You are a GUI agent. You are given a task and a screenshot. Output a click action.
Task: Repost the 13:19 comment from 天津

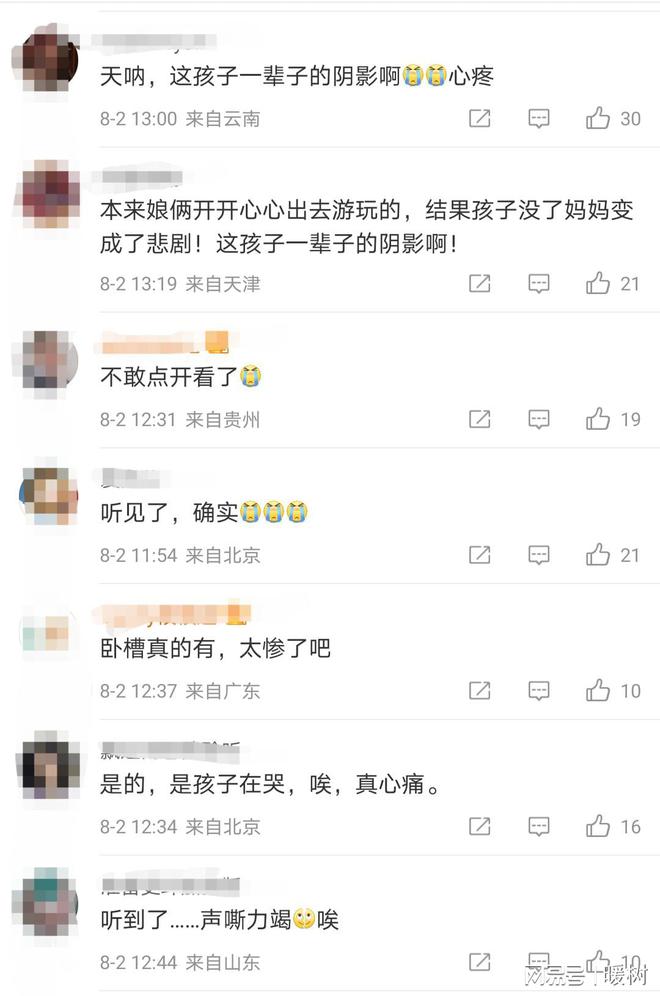pyautogui.click(x=480, y=284)
